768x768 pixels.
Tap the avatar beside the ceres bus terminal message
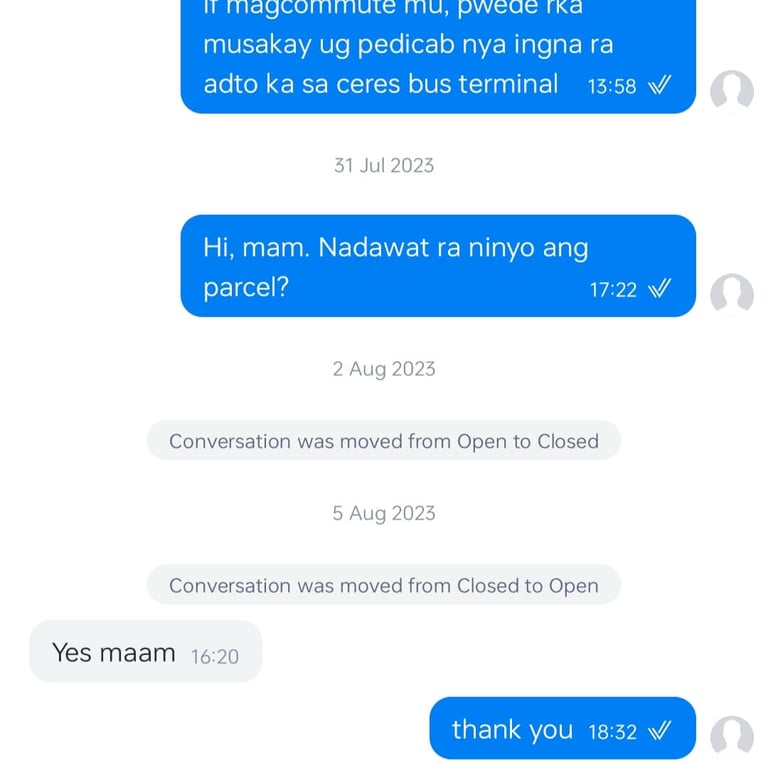coord(731,91)
